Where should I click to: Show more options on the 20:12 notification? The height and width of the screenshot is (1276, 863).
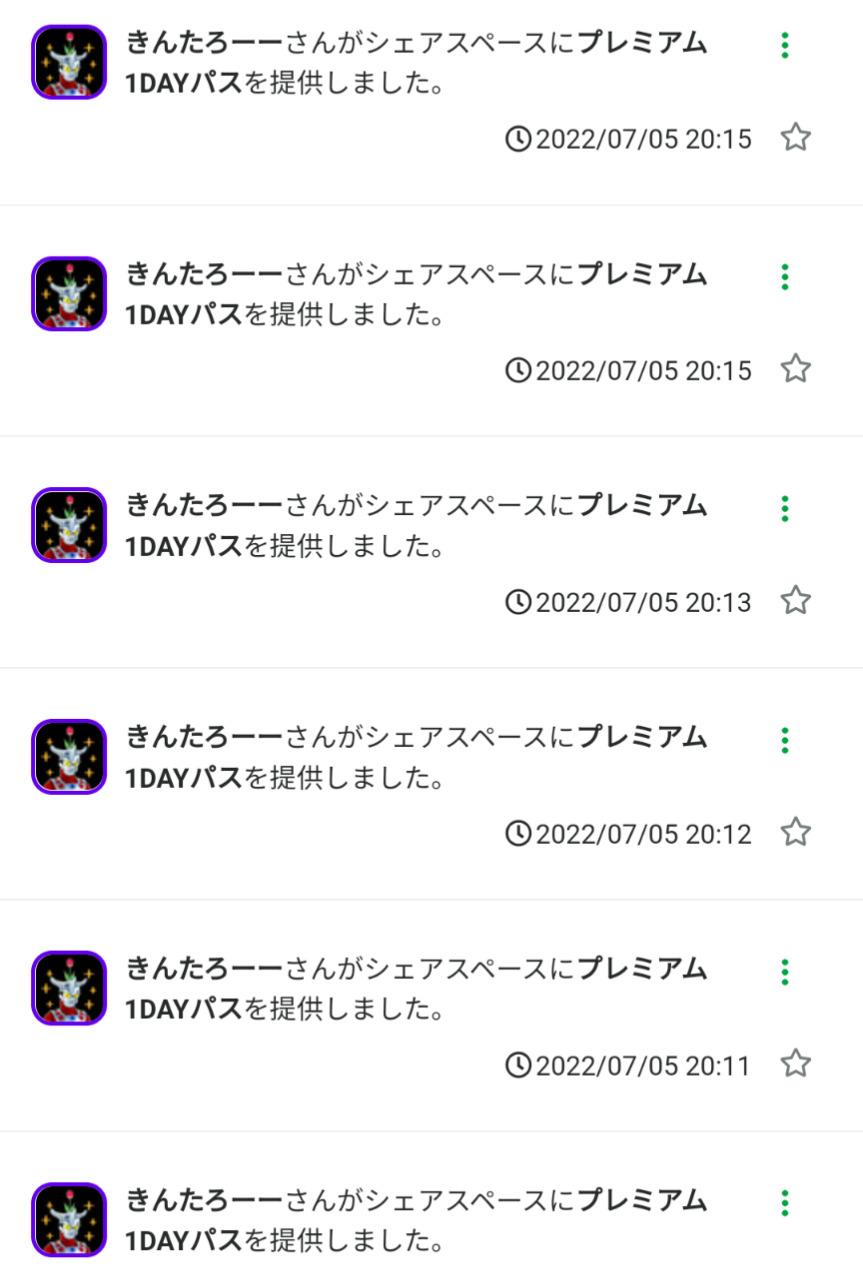click(x=785, y=740)
